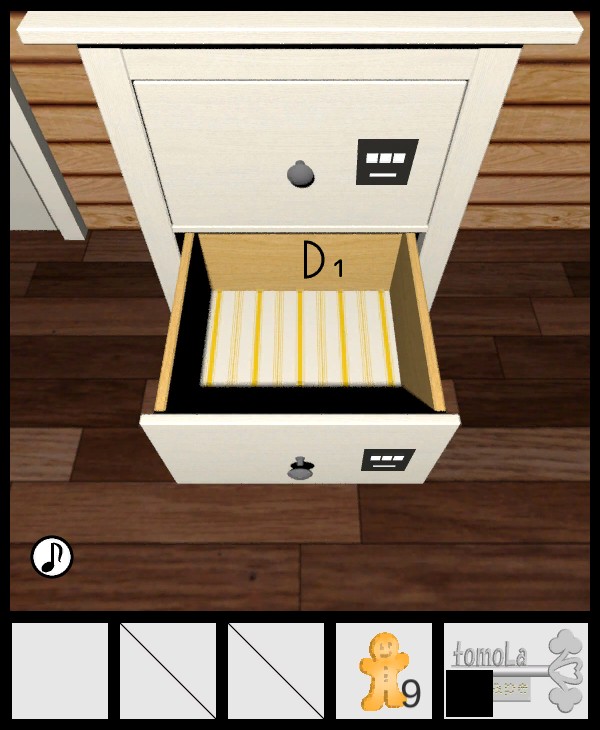Screen dimensions: 600x730
Task: Select the gingerbread man inventory item
Action: click(383, 670)
